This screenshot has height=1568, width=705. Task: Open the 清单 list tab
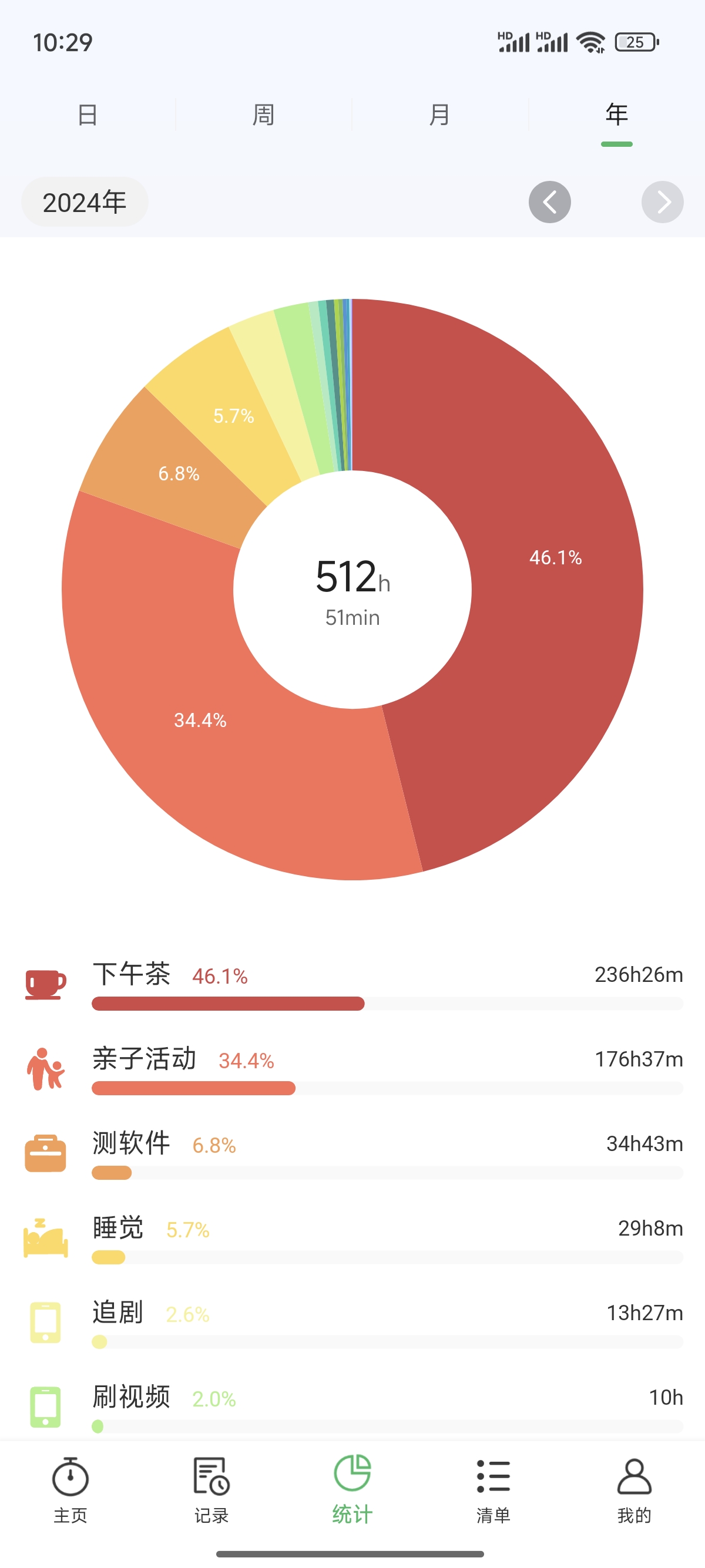493,1489
